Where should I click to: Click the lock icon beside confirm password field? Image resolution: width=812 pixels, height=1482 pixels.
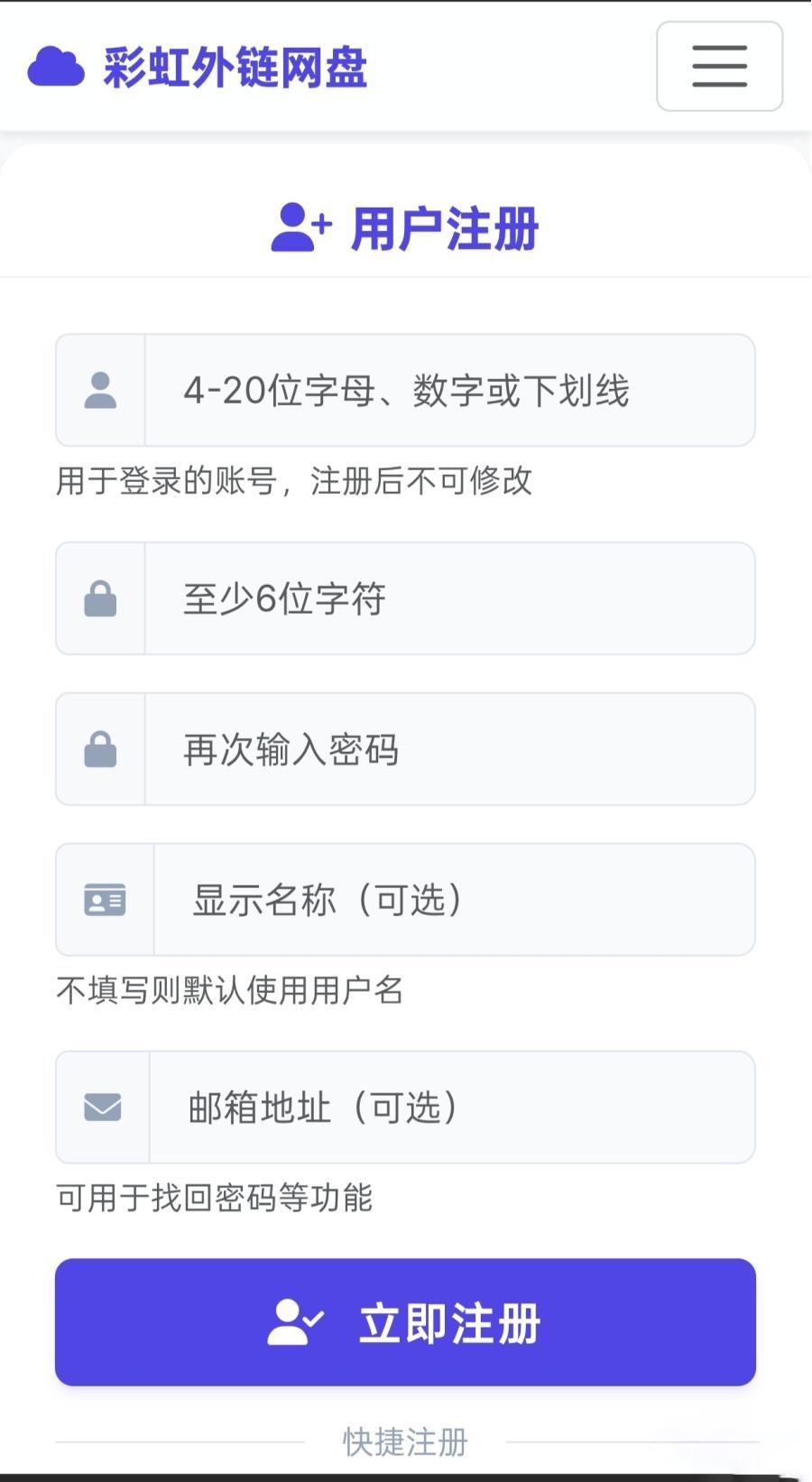(x=100, y=749)
